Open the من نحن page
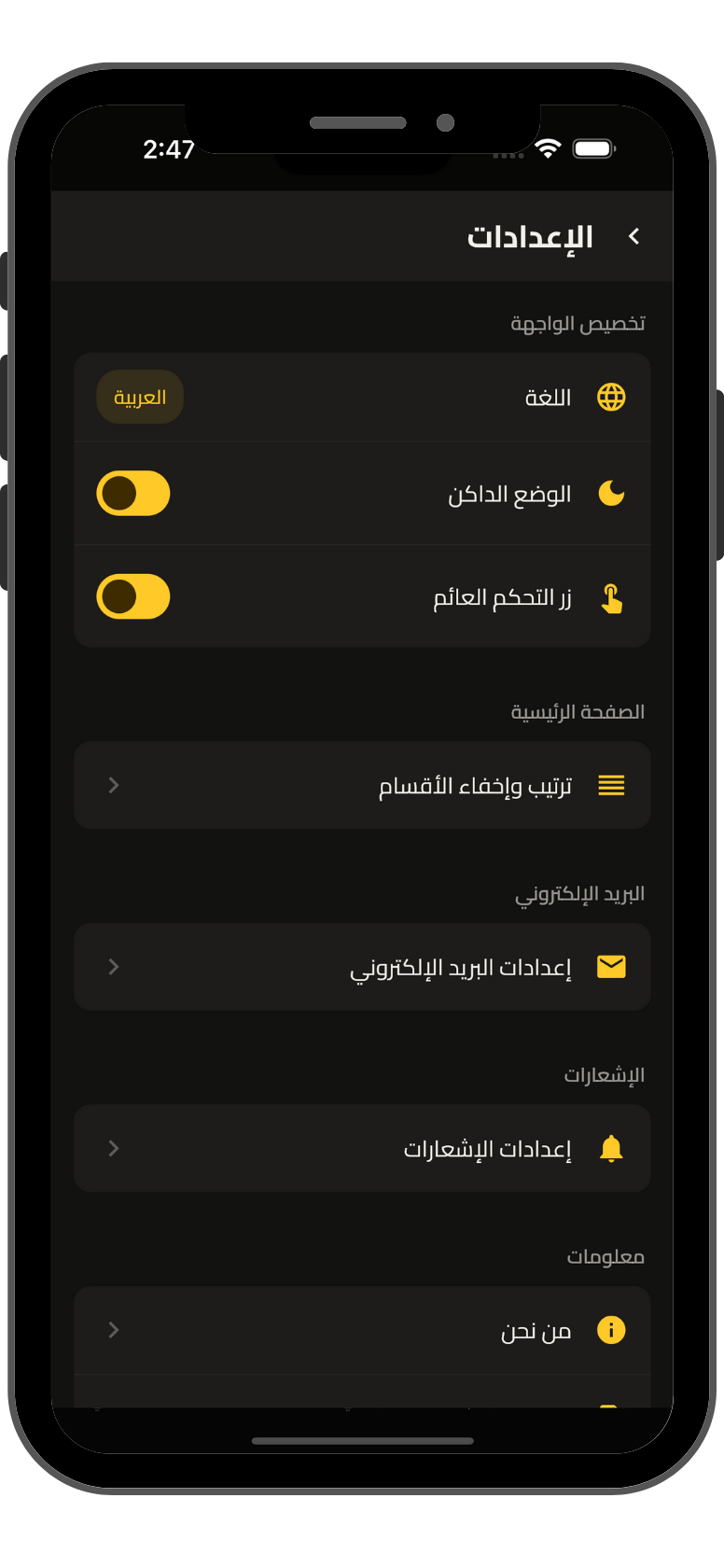724x1568 pixels. 362,1330
